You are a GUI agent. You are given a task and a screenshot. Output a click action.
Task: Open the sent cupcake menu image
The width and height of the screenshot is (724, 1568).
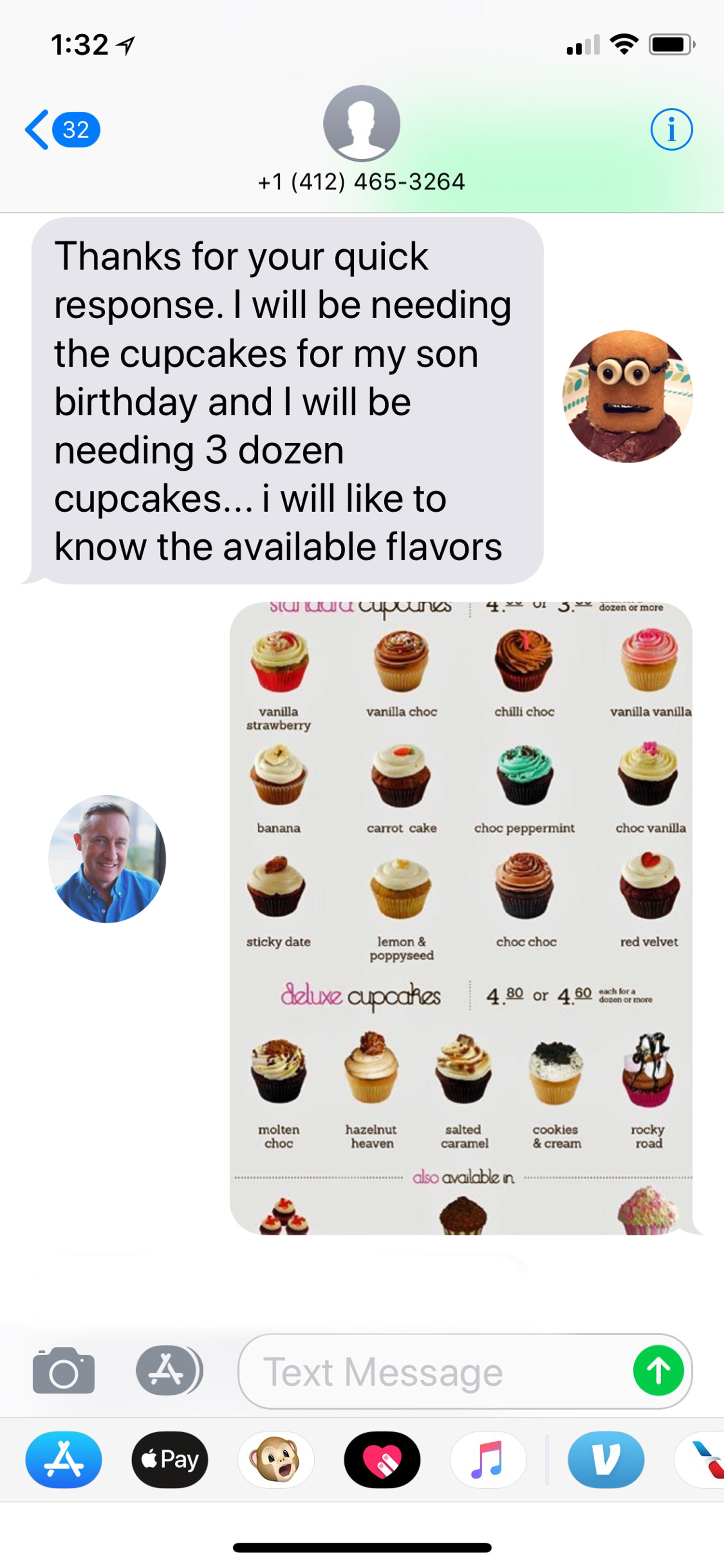click(x=460, y=918)
